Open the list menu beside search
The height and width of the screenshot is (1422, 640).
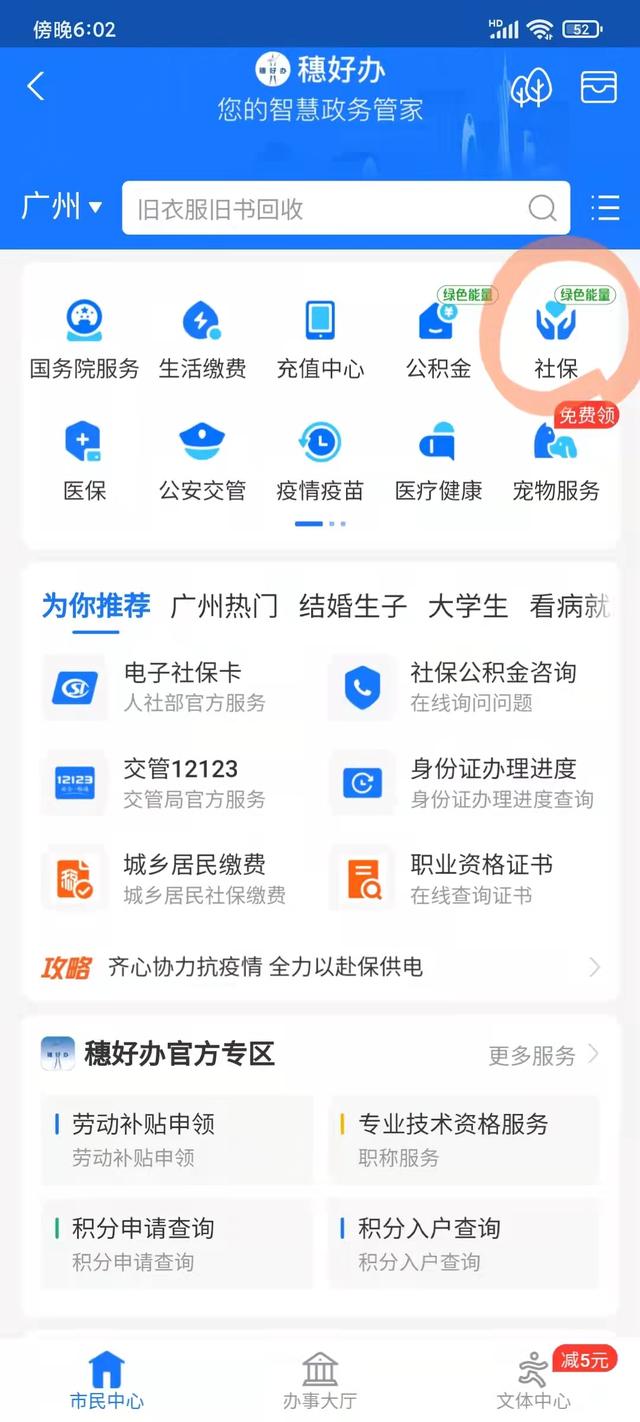point(605,208)
